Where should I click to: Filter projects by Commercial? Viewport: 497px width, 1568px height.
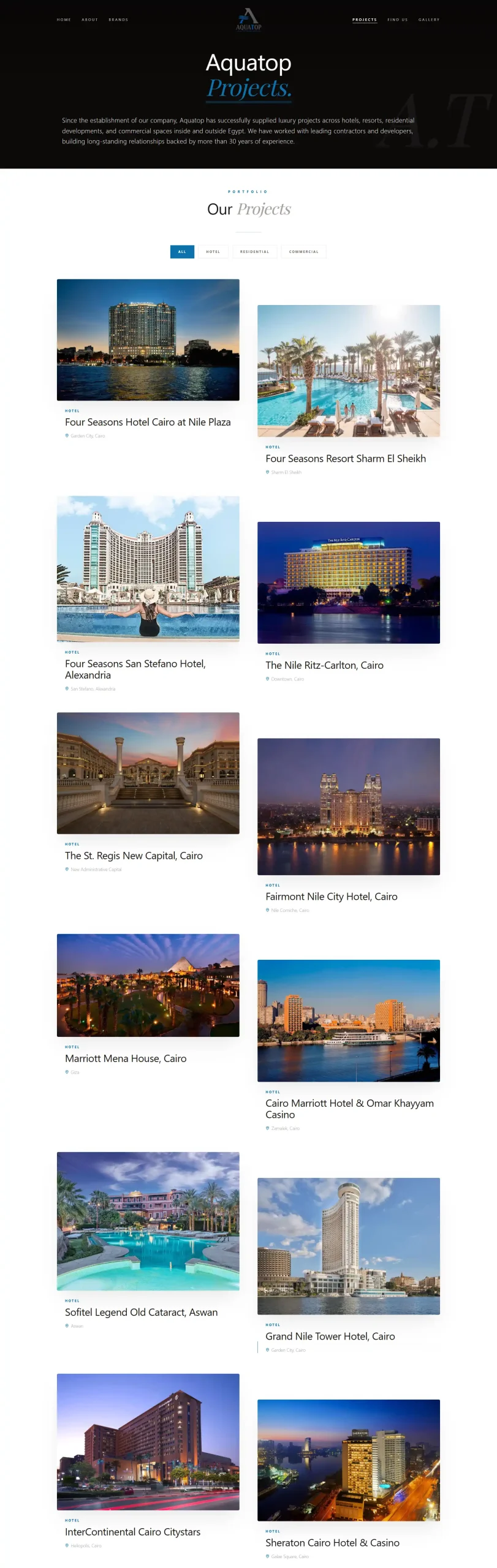click(x=303, y=252)
